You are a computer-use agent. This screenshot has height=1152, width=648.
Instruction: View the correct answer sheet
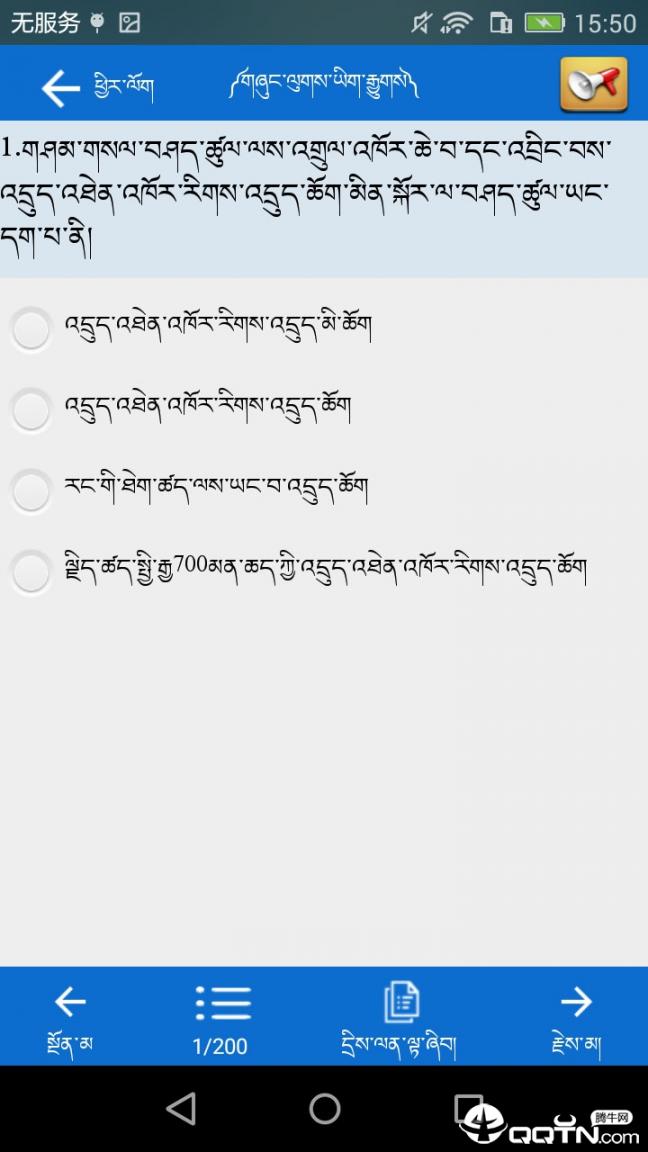[x=400, y=1018]
